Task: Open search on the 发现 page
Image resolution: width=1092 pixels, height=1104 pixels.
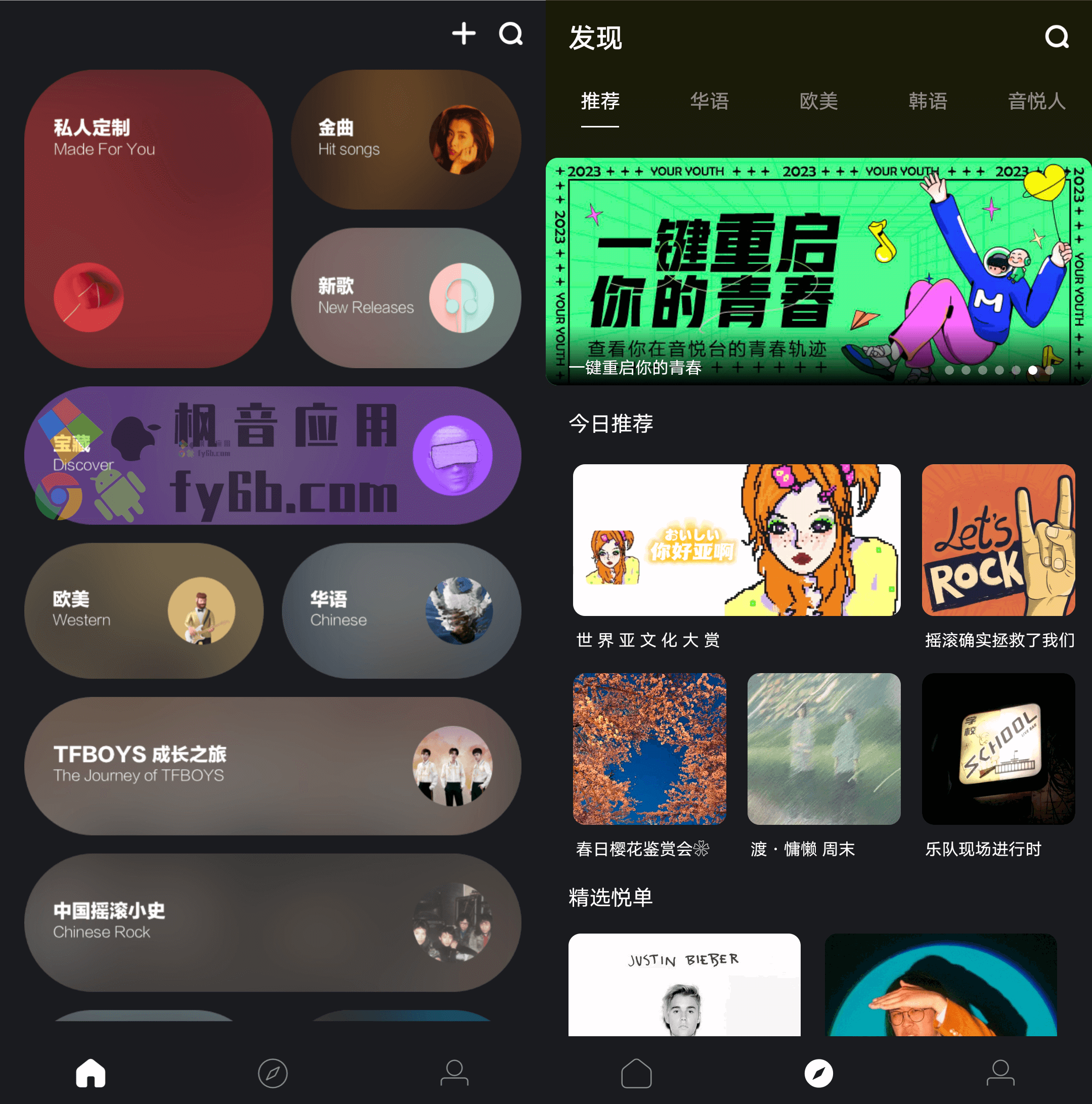Action: point(1056,37)
